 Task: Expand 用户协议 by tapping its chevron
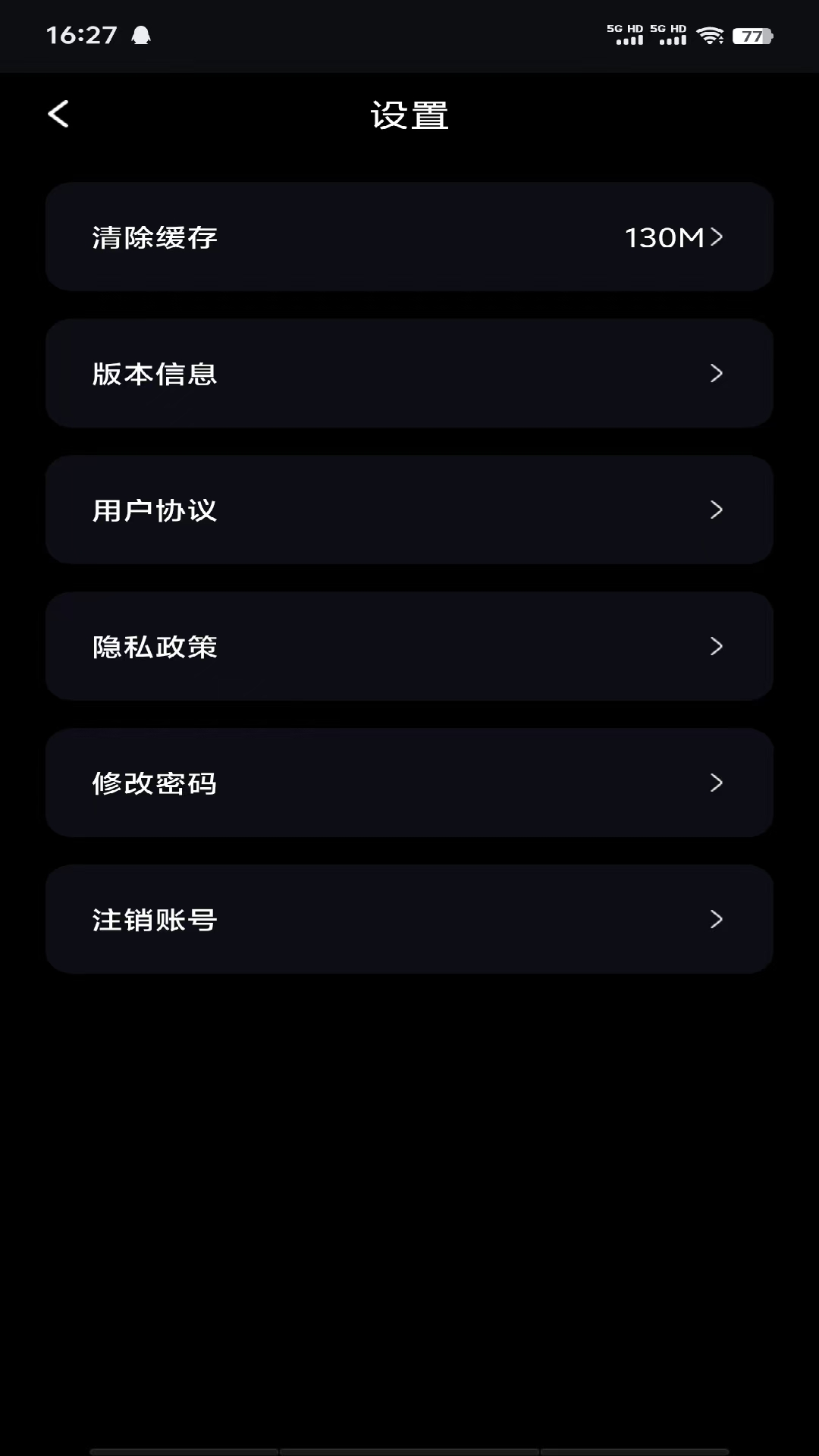717,510
